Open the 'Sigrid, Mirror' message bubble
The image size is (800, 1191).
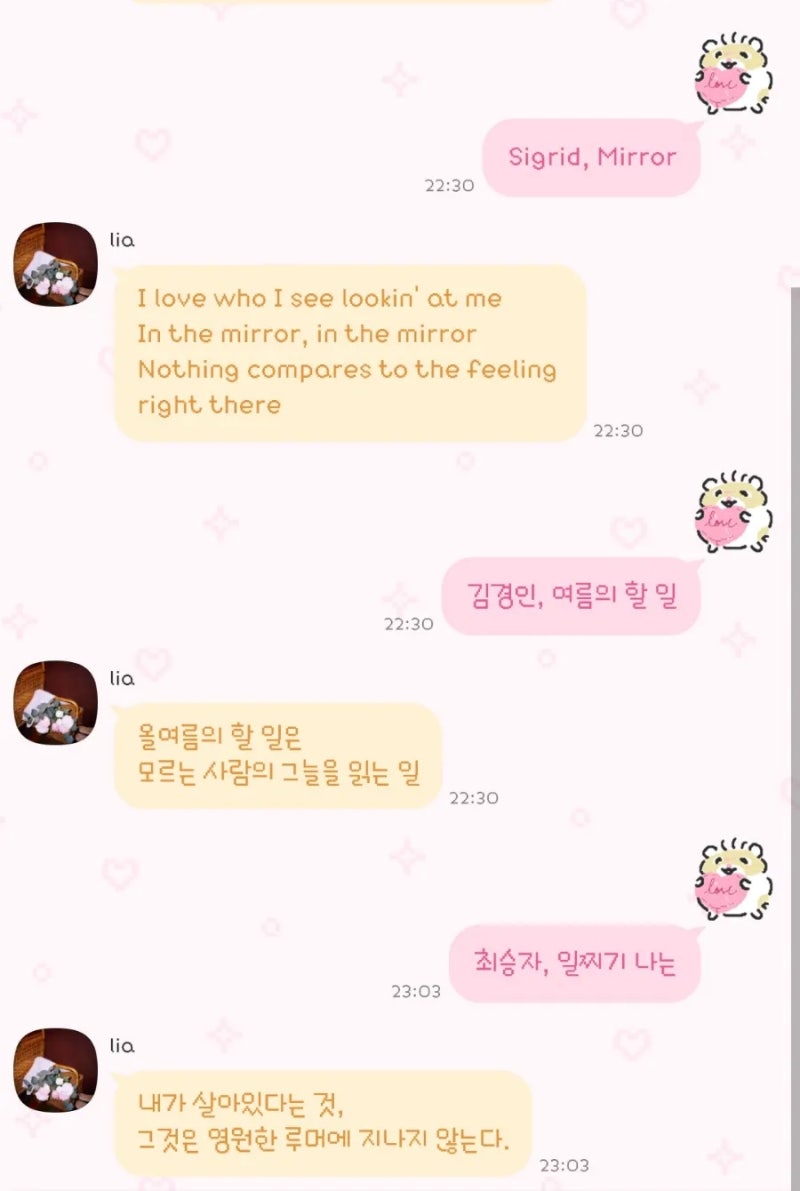pos(592,157)
